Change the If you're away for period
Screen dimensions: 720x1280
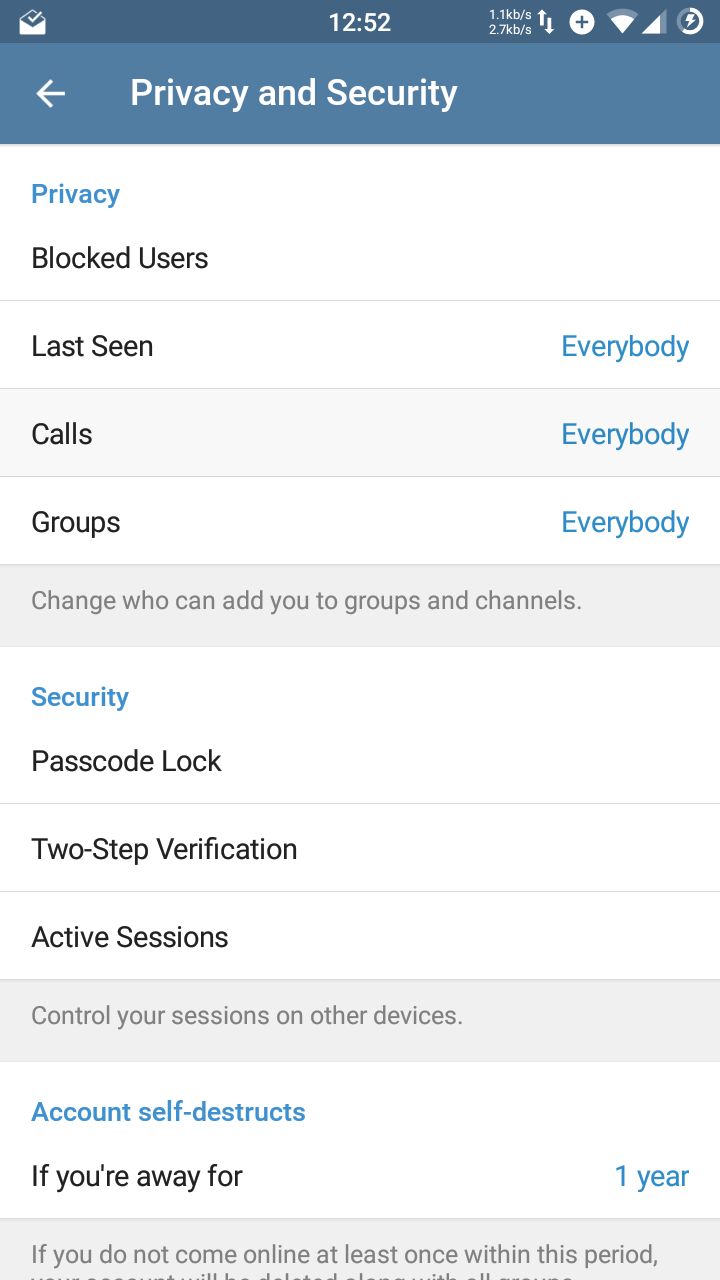coord(360,1176)
